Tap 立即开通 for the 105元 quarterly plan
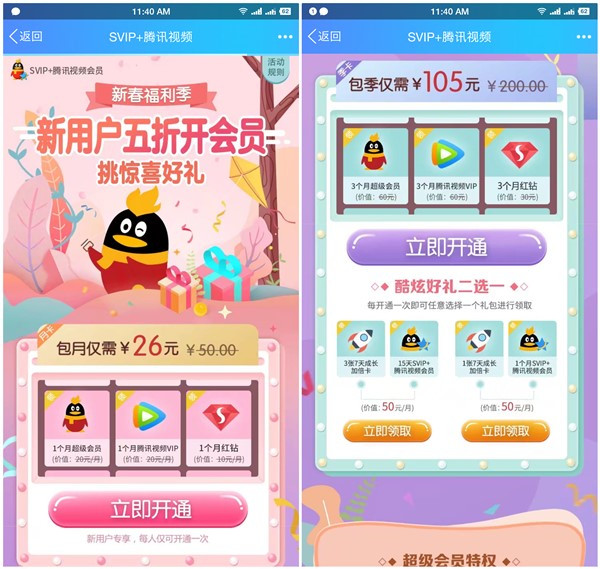This screenshot has width=600, height=569. pyautogui.click(x=446, y=248)
